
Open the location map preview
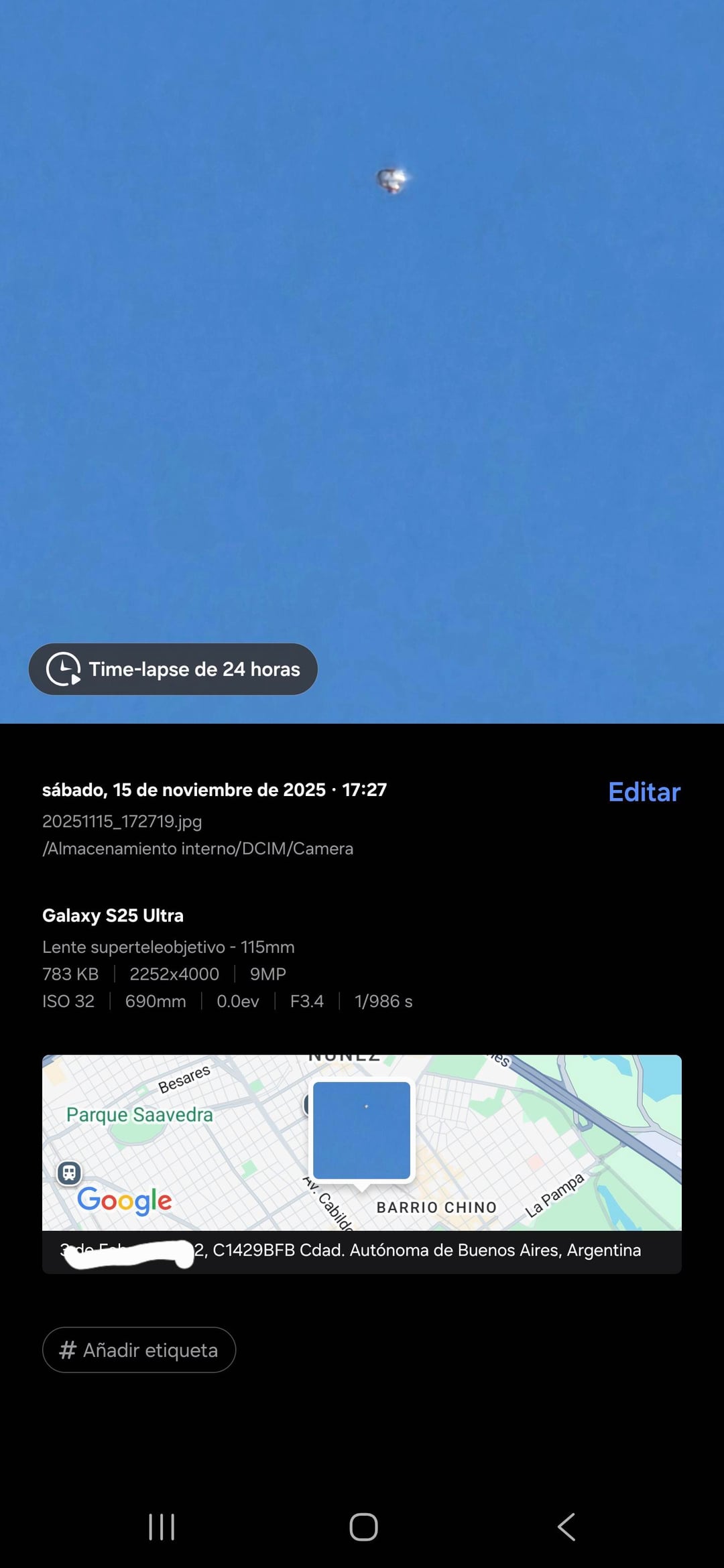coord(362,1142)
